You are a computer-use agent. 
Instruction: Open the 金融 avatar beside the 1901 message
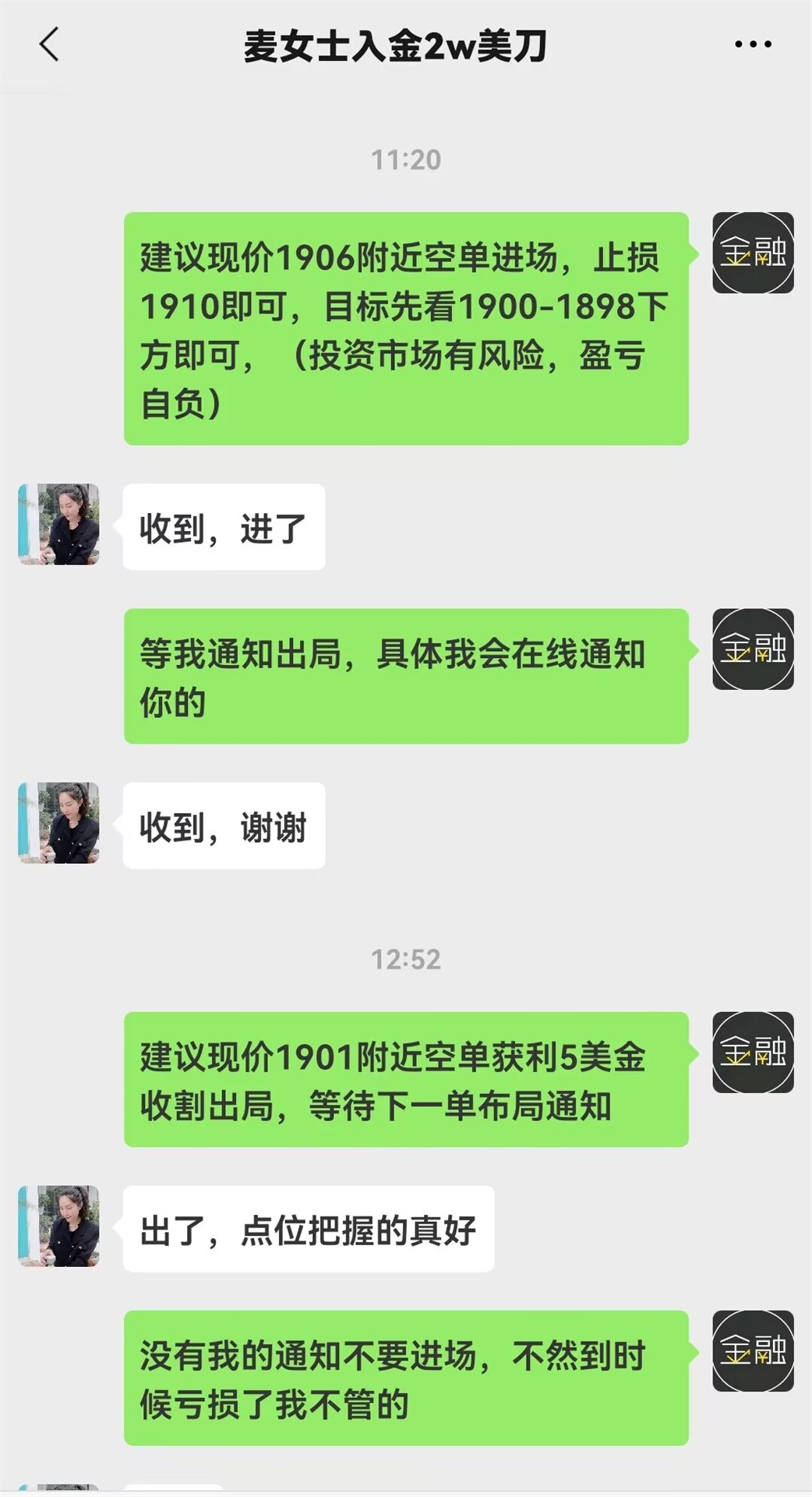tap(753, 1052)
